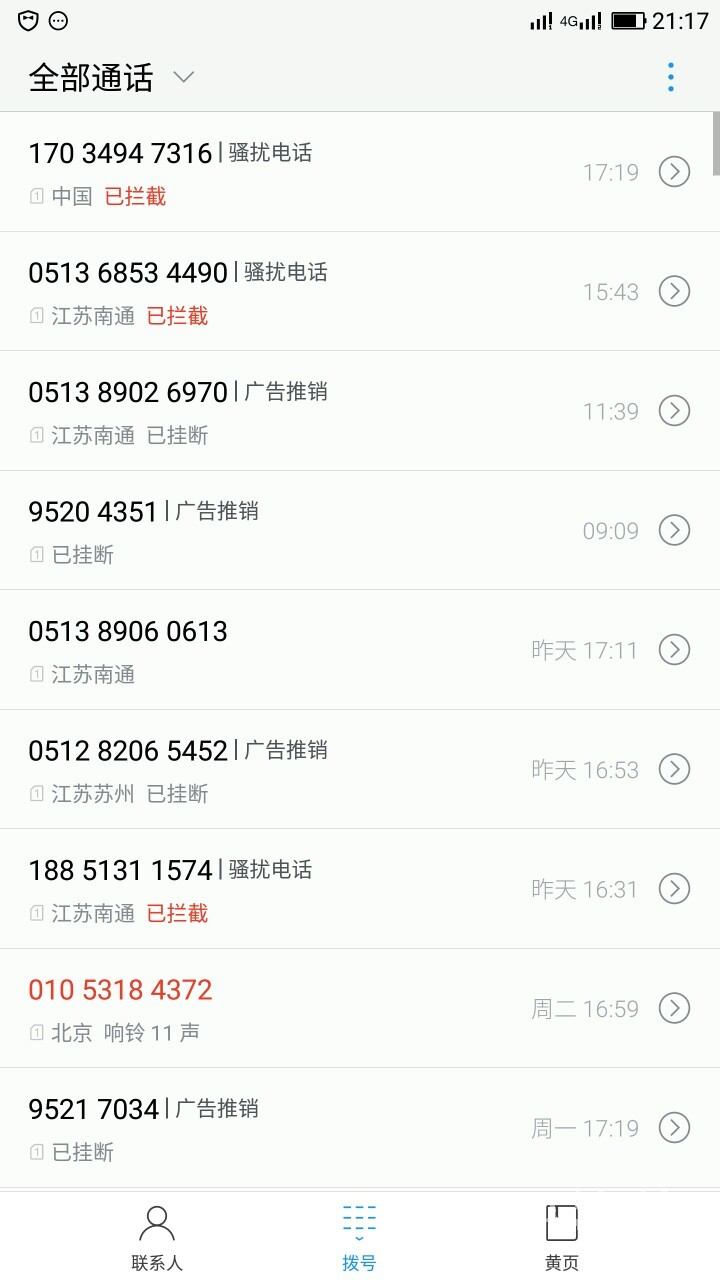This screenshot has width=720, height=1280.
Task: View details for 9521 7034
Action: pos(675,1128)
